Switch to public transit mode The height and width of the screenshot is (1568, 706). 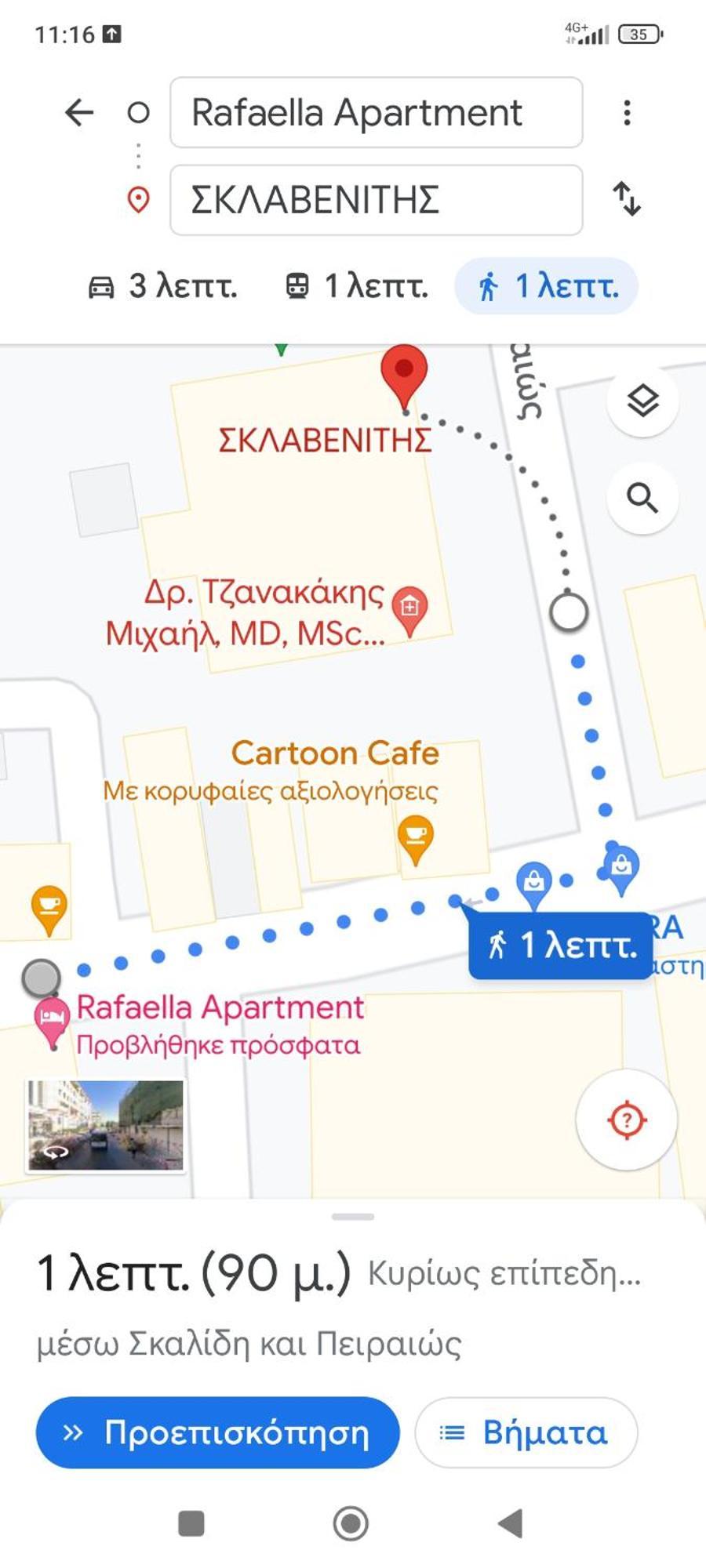pyautogui.click(x=357, y=286)
